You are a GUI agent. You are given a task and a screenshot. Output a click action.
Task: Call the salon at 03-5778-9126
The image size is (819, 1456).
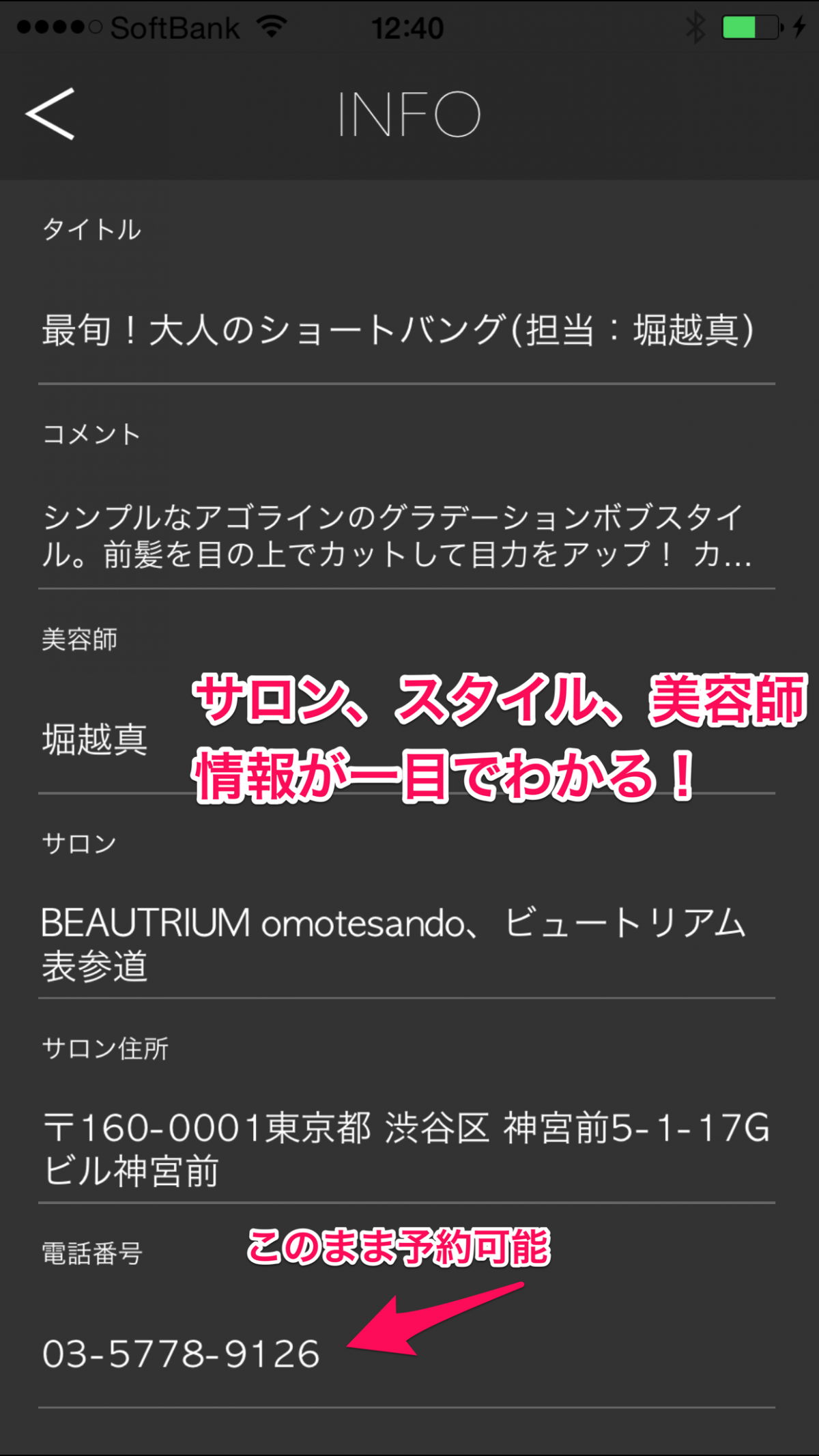pyautogui.click(x=181, y=1354)
